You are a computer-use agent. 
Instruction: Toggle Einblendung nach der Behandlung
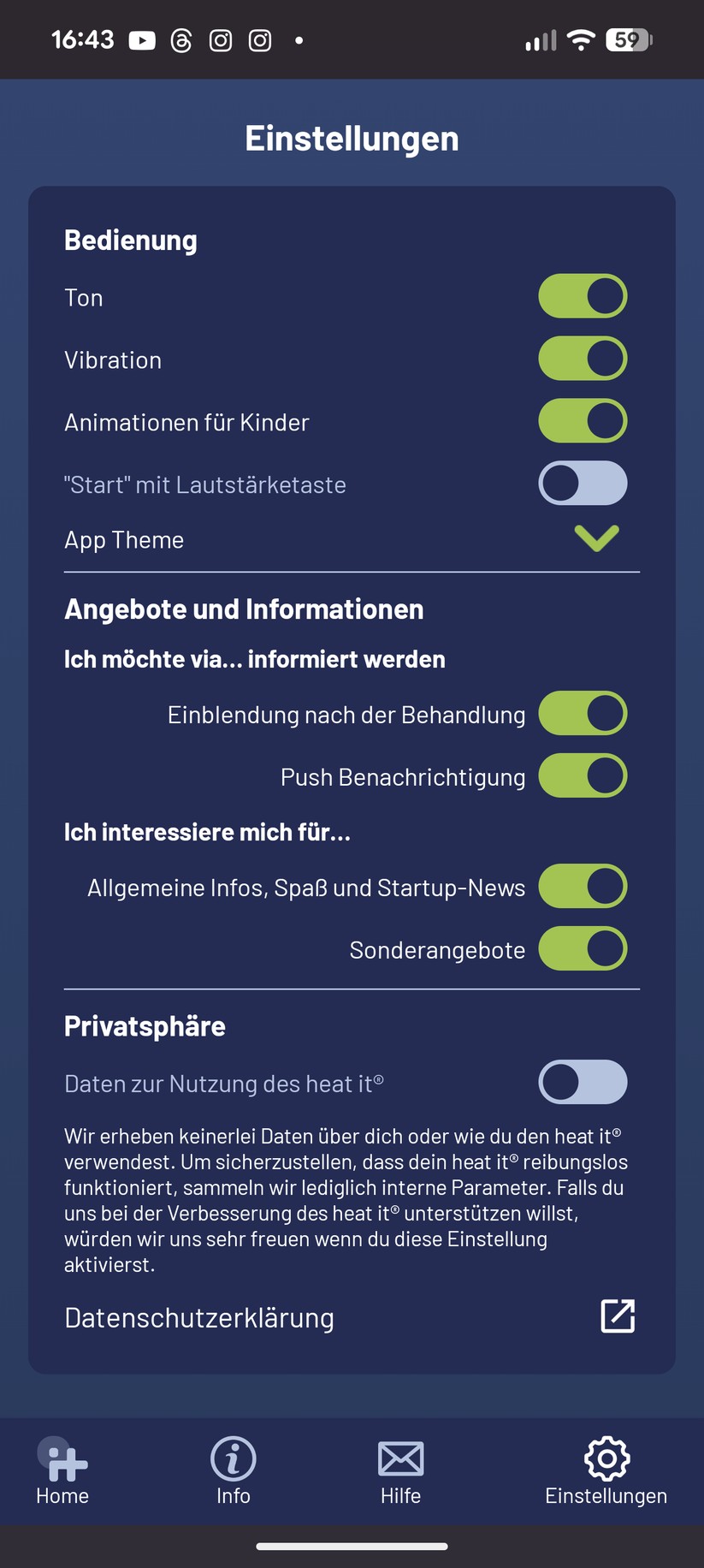(583, 713)
